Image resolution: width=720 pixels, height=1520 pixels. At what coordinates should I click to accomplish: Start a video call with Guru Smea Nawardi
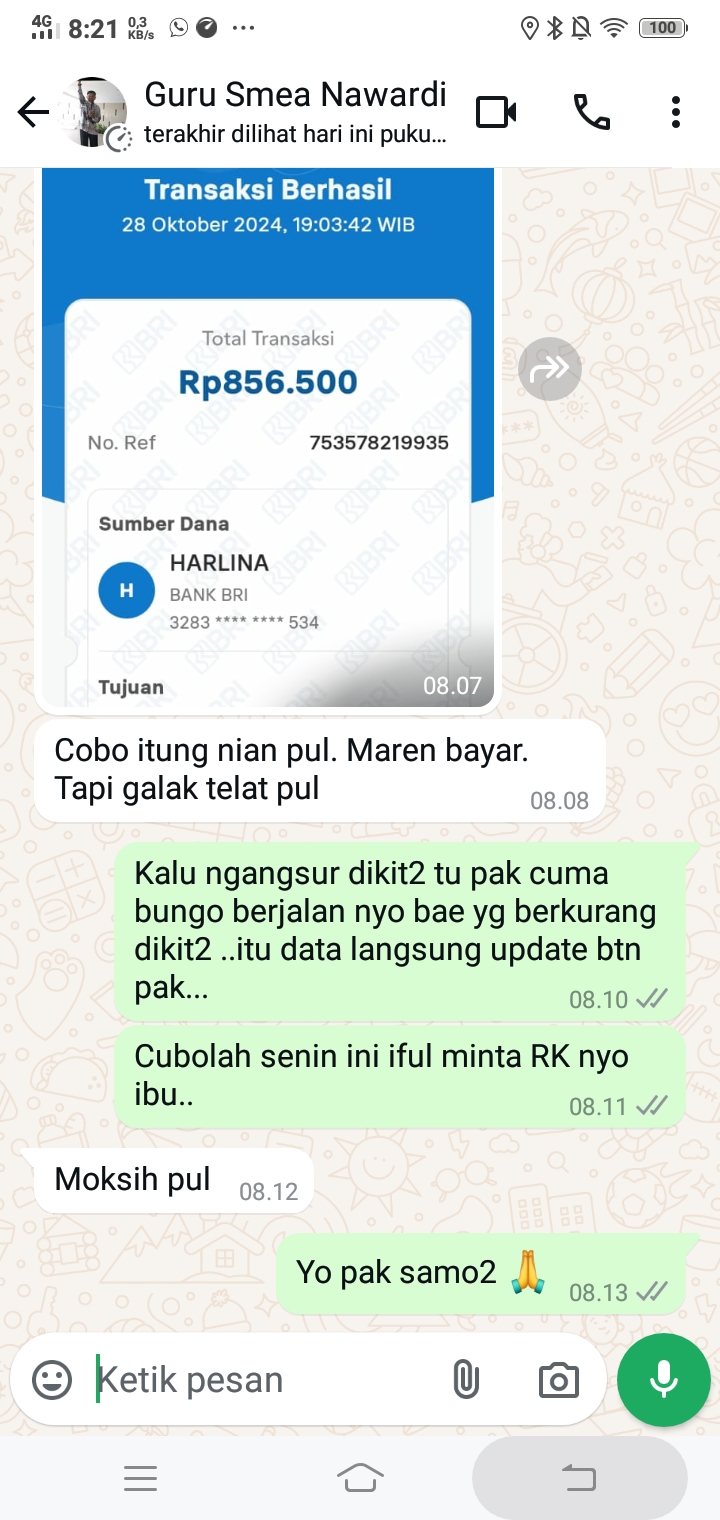click(496, 113)
